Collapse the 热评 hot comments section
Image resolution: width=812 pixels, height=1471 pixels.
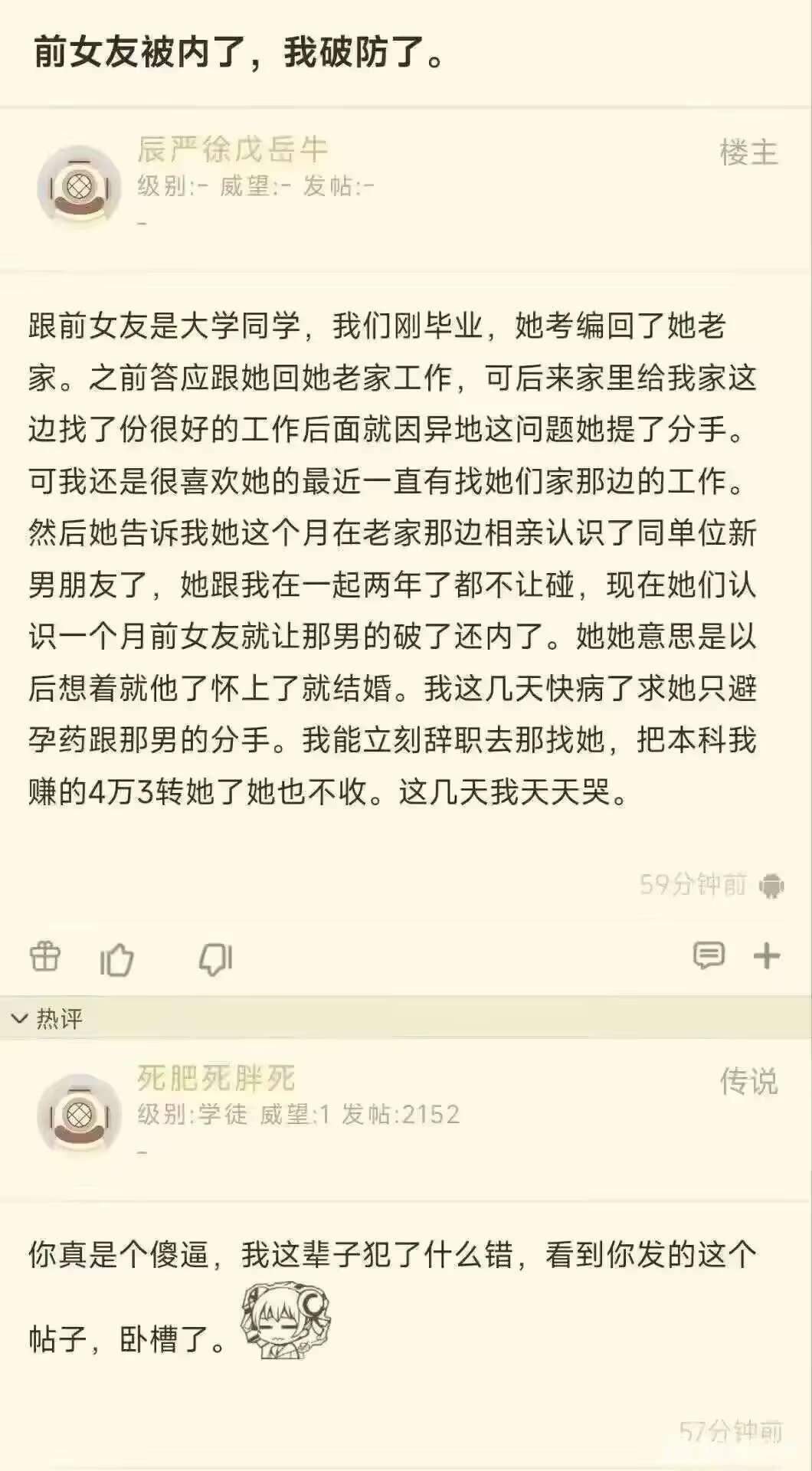[x=47, y=1018]
